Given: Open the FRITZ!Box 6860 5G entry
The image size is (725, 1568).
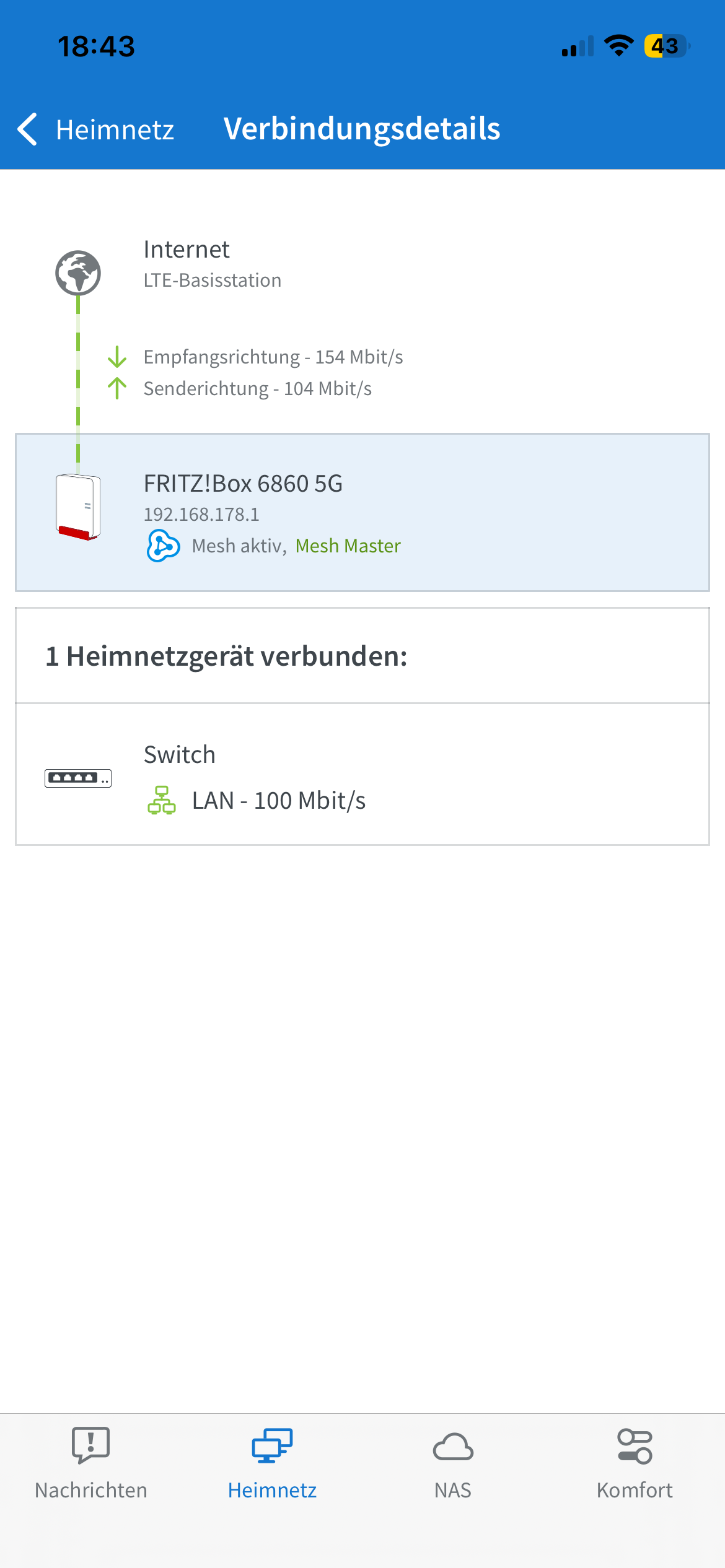Looking at the screenshot, I should coord(362,513).
